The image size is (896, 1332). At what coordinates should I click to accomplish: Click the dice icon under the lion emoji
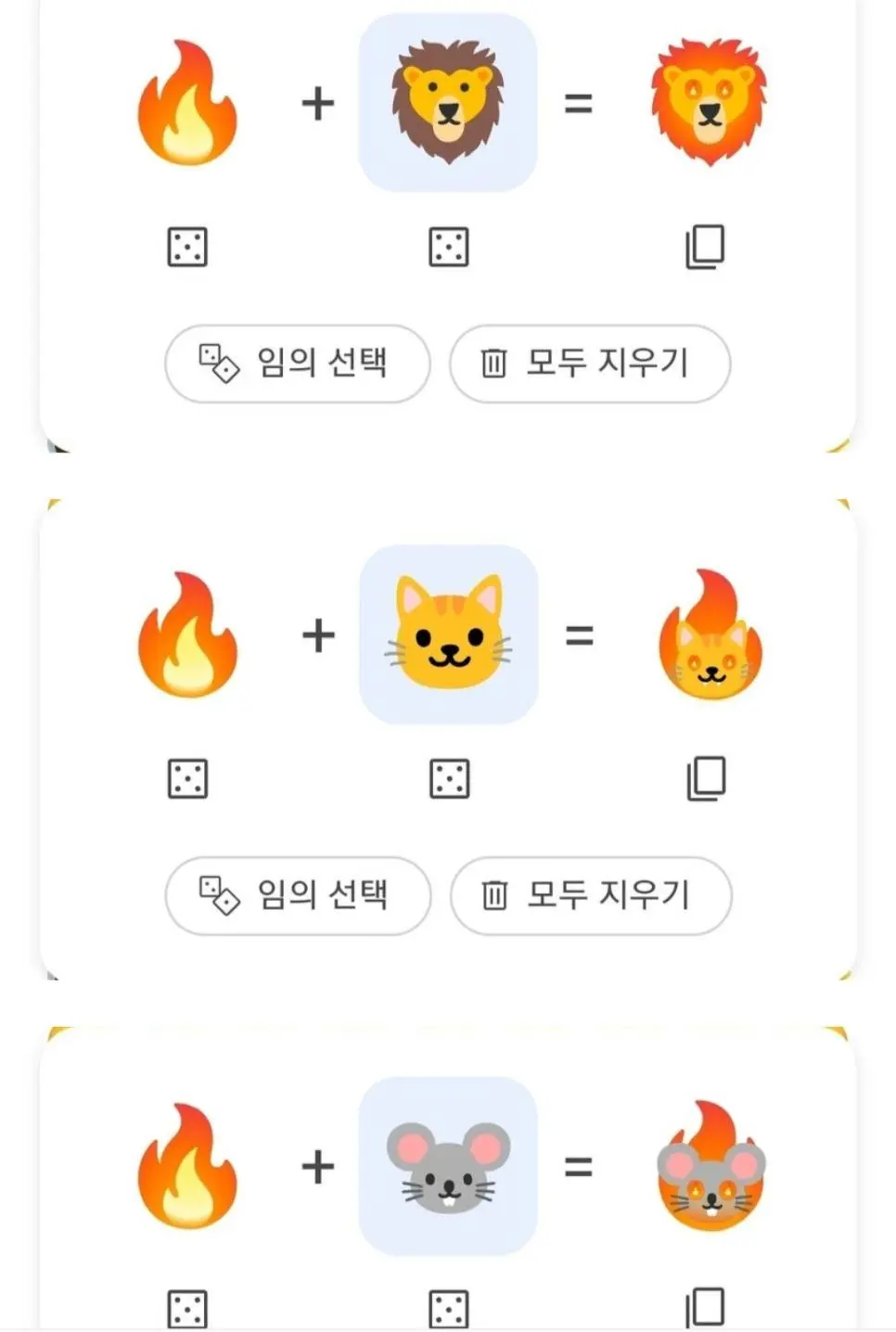449,248
